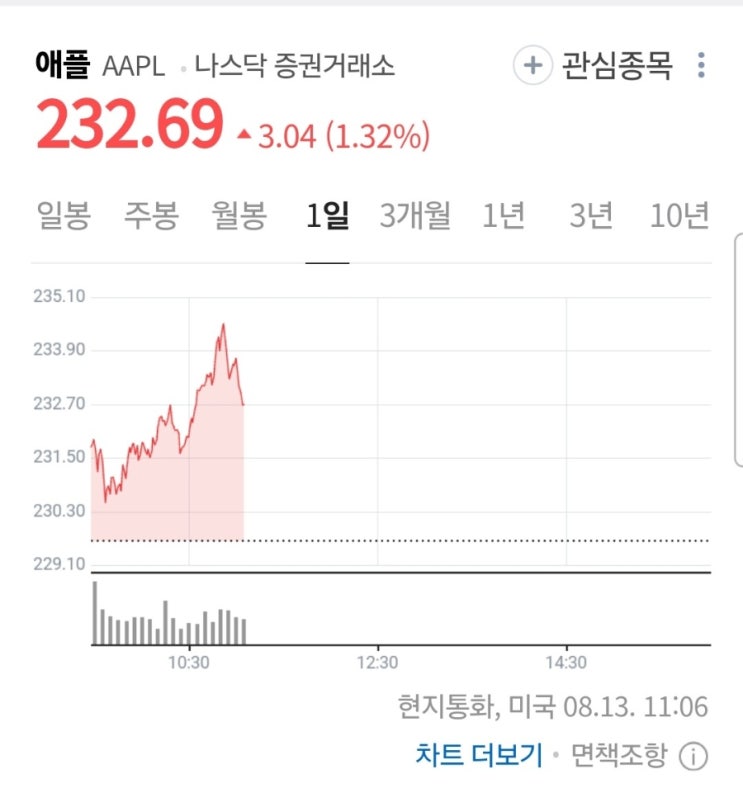Select the 1년 chart range
The width and height of the screenshot is (743, 788).
point(503,216)
